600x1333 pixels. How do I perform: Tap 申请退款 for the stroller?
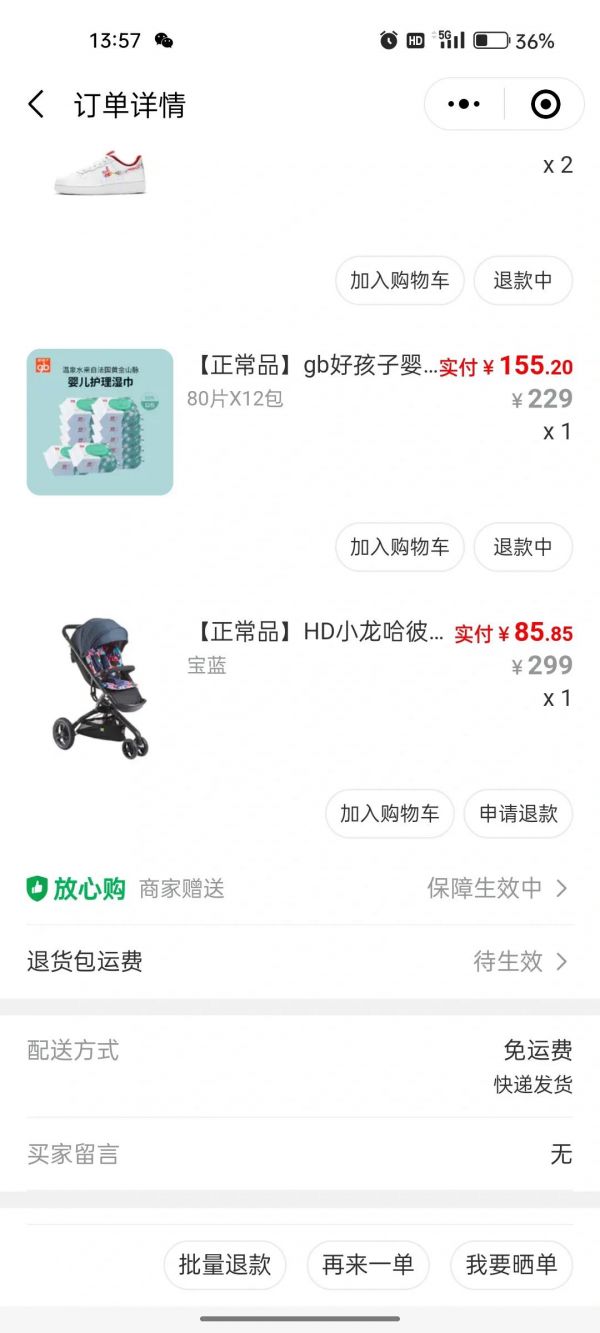[518, 814]
